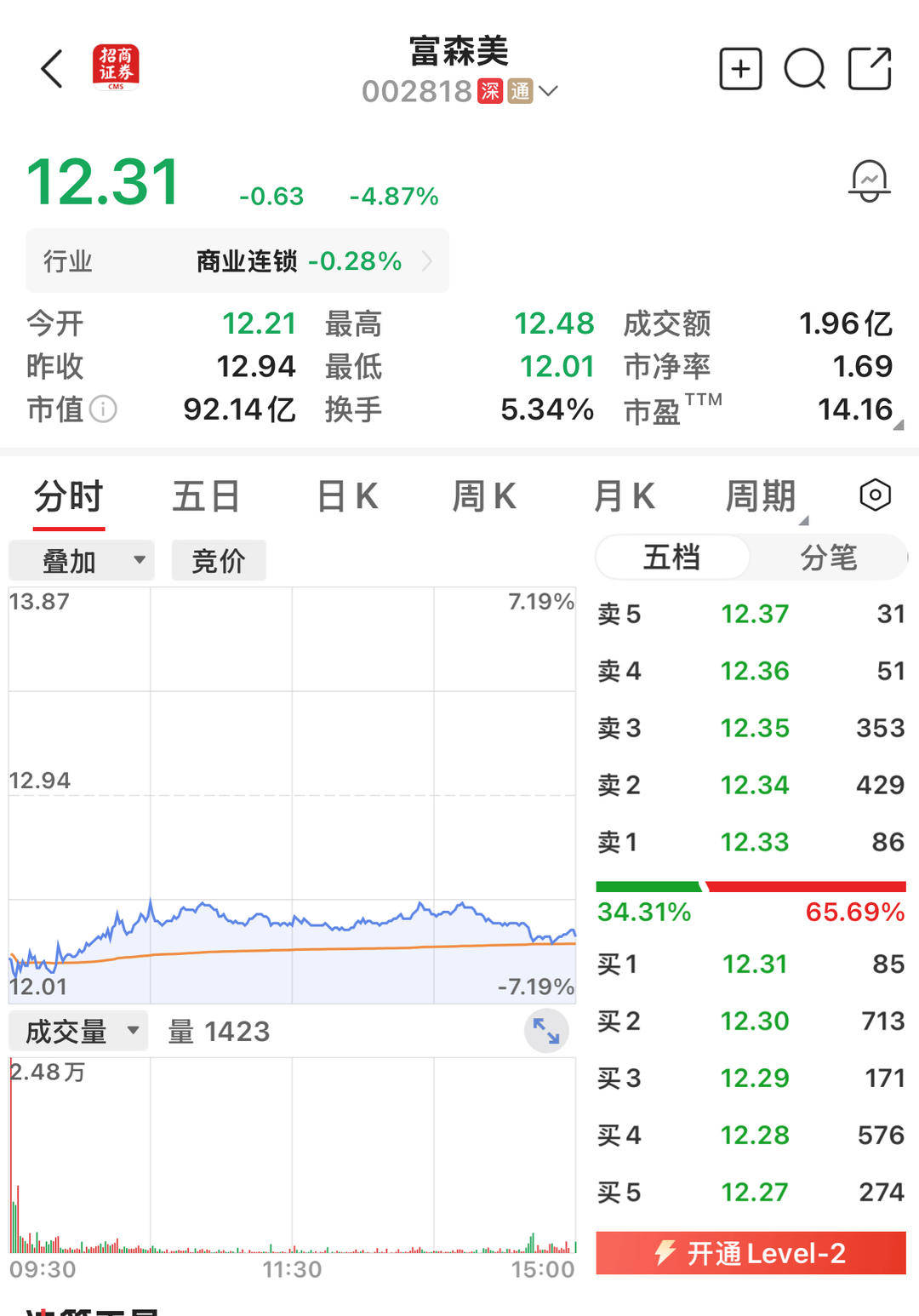The width and height of the screenshot is (919, 1316).
Task: Switch to the 五日 chart tab
Action: (206, 496)
